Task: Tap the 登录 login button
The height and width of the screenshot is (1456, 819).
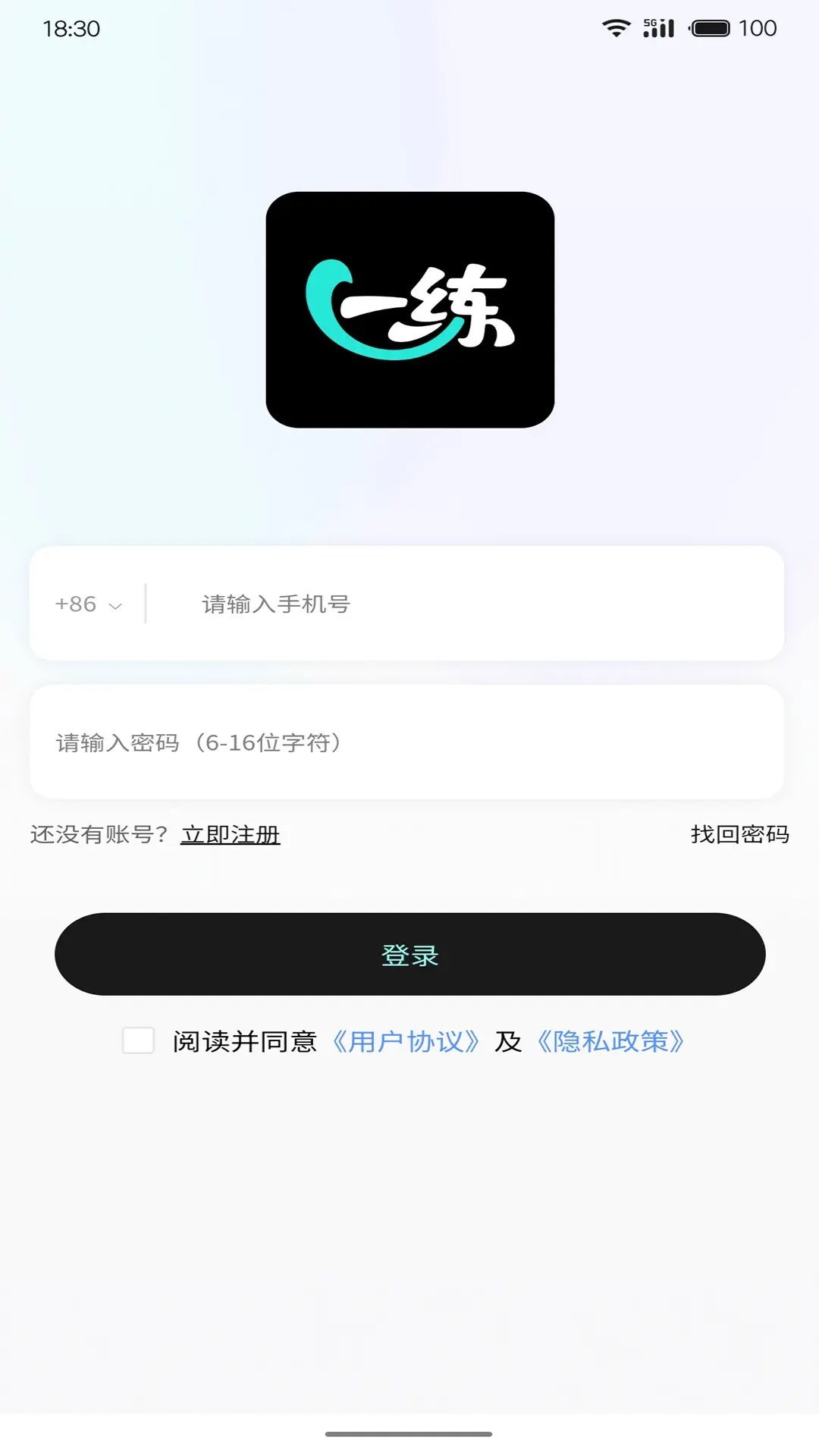Action: (409, 955)
